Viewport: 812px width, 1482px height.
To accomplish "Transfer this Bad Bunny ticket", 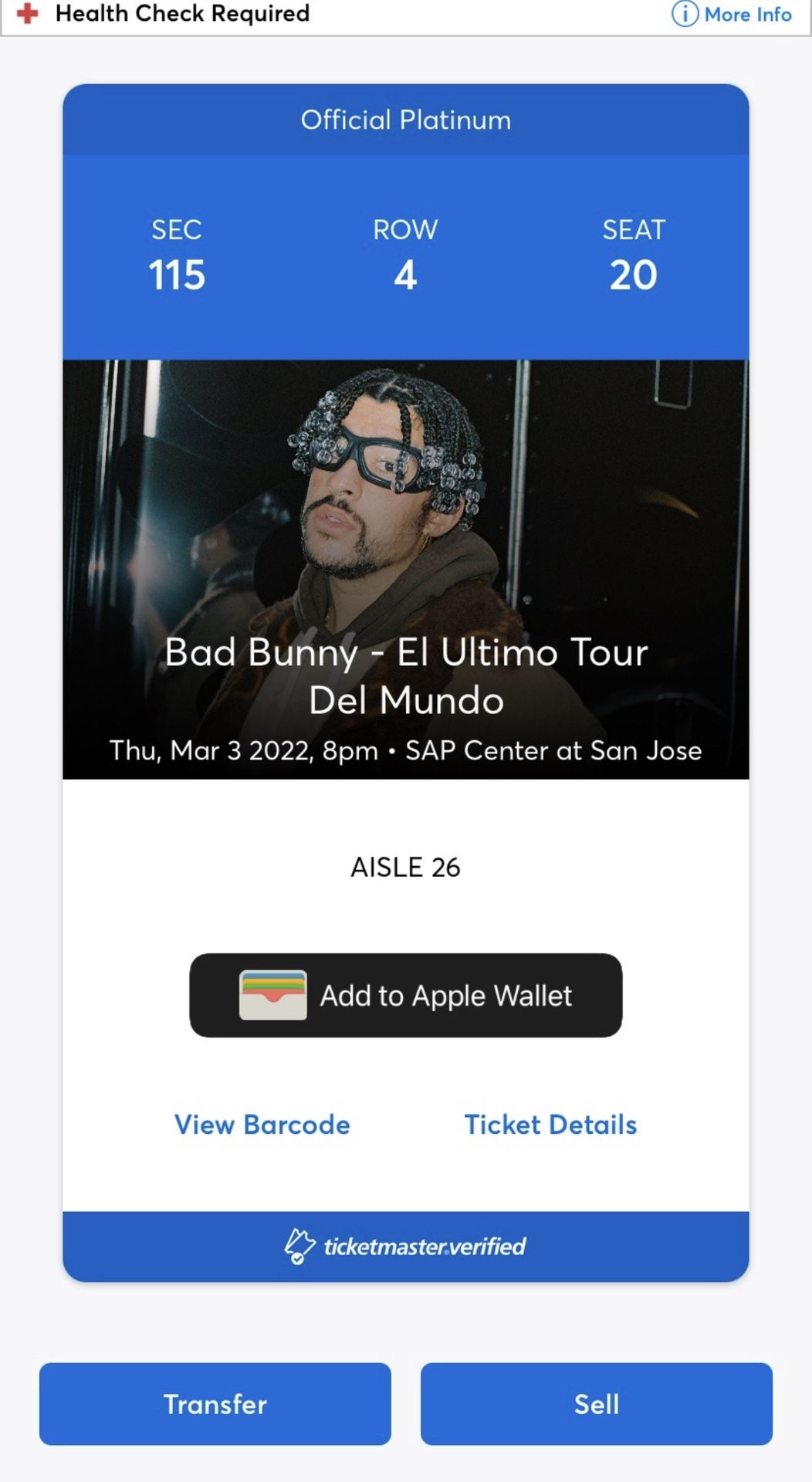I will (x=215, y=1403).
